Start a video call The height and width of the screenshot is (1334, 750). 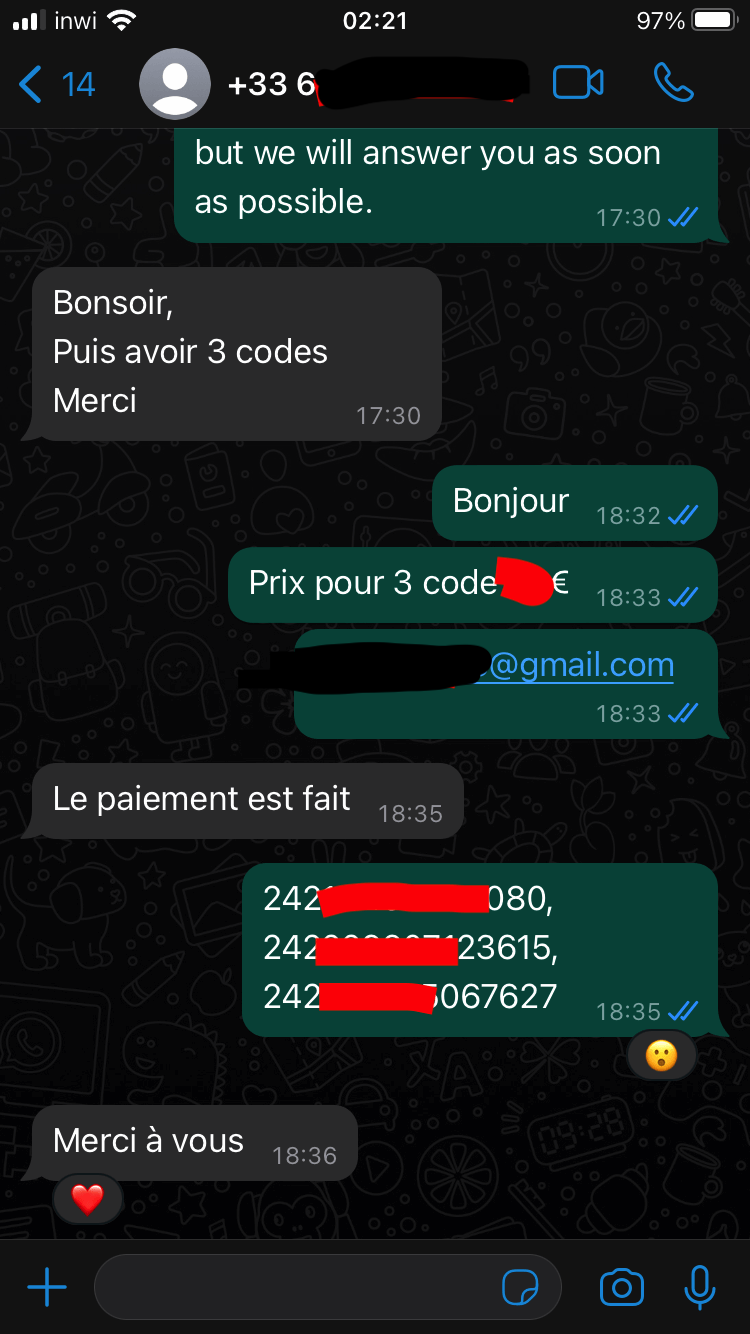pos(578,83)
